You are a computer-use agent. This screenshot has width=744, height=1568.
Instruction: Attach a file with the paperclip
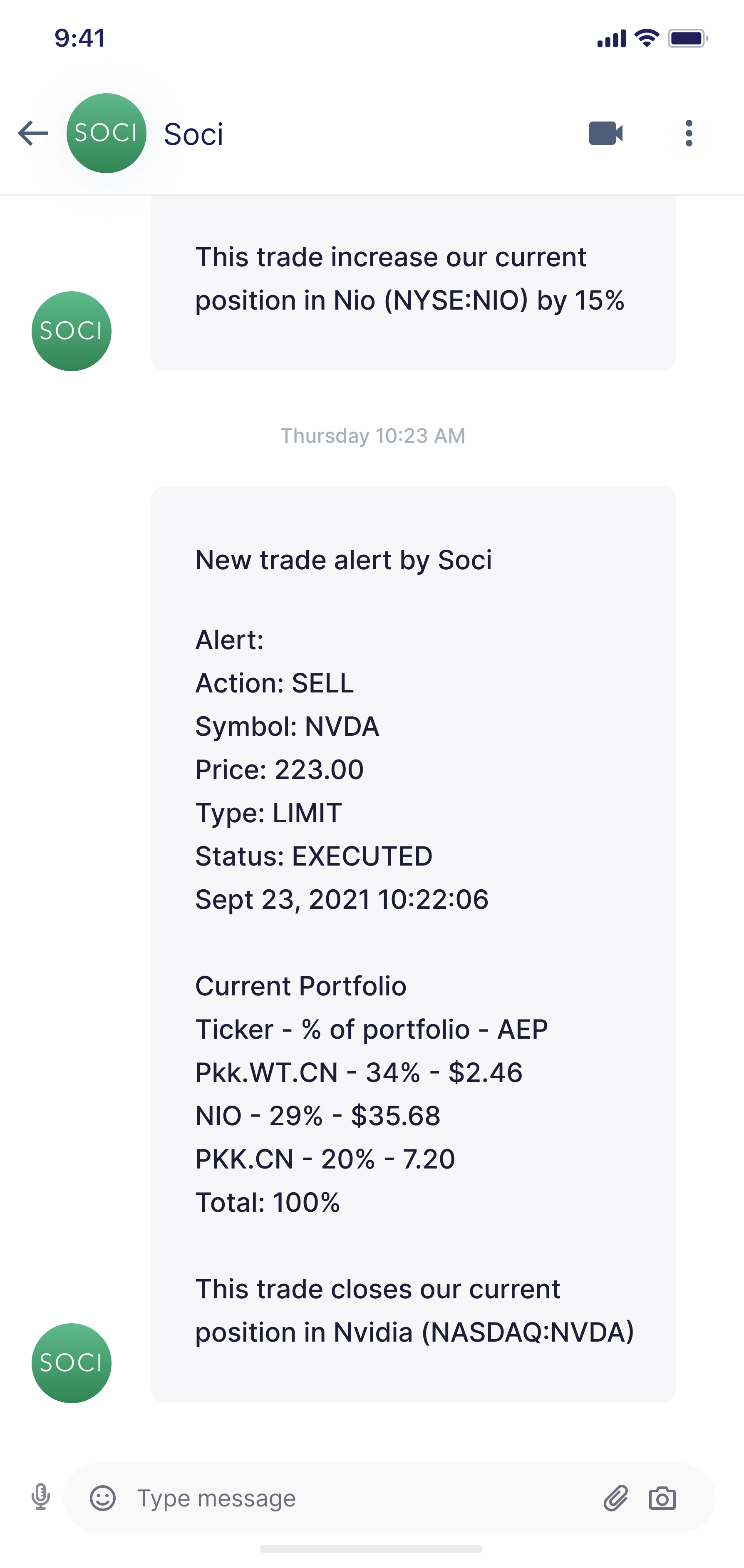(615, 1498)
